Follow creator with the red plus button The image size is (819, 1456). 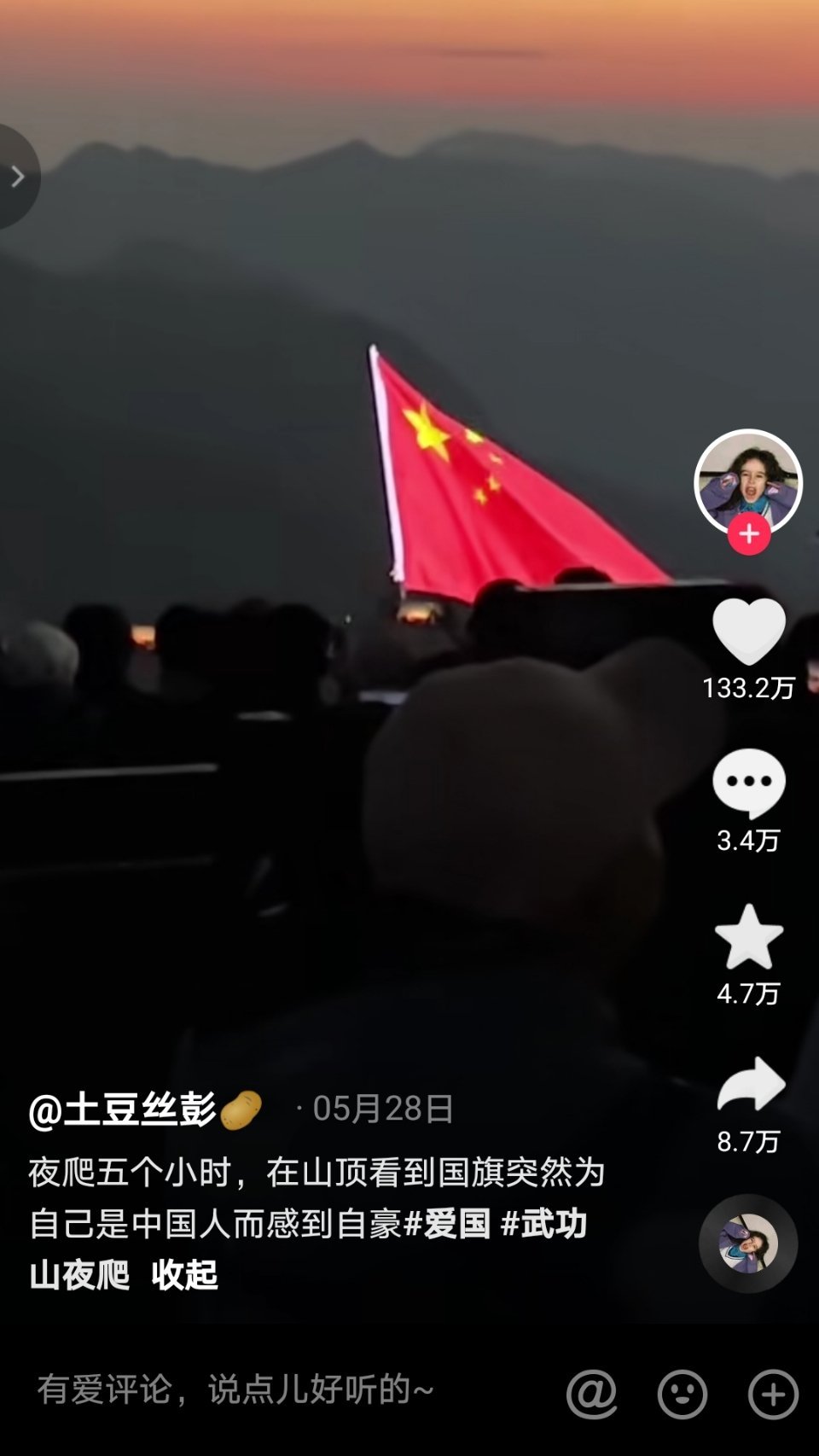coord(749,534)
